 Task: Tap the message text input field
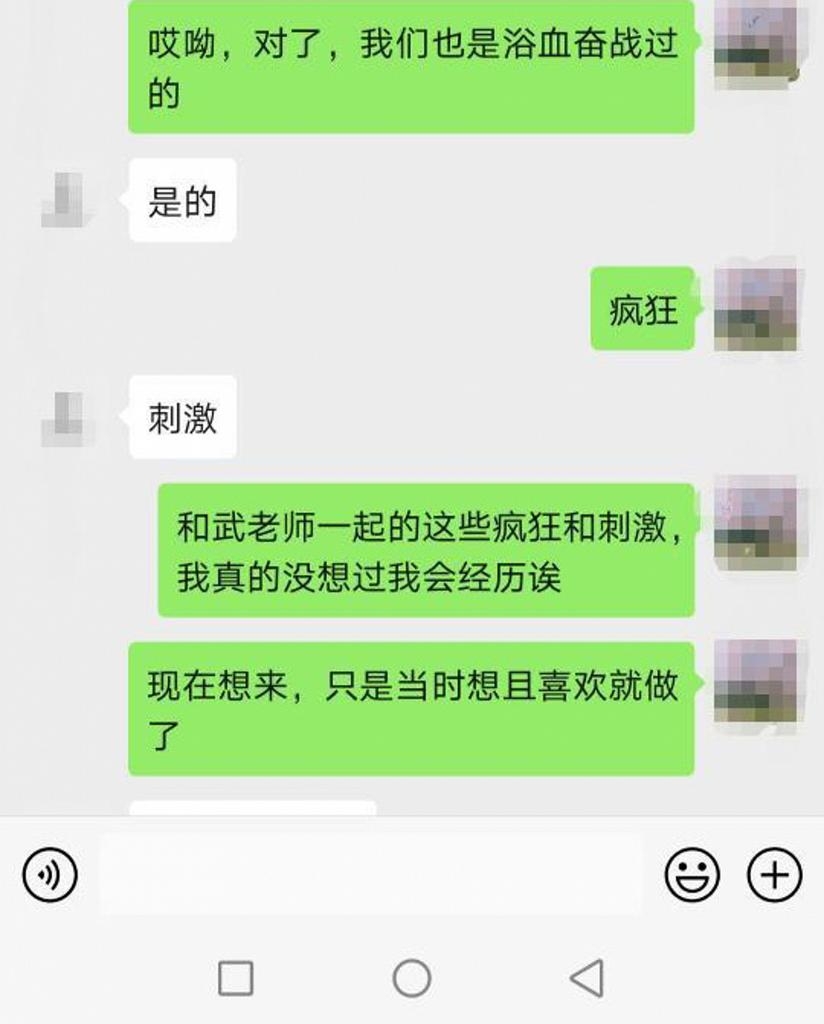click(370, 875)
